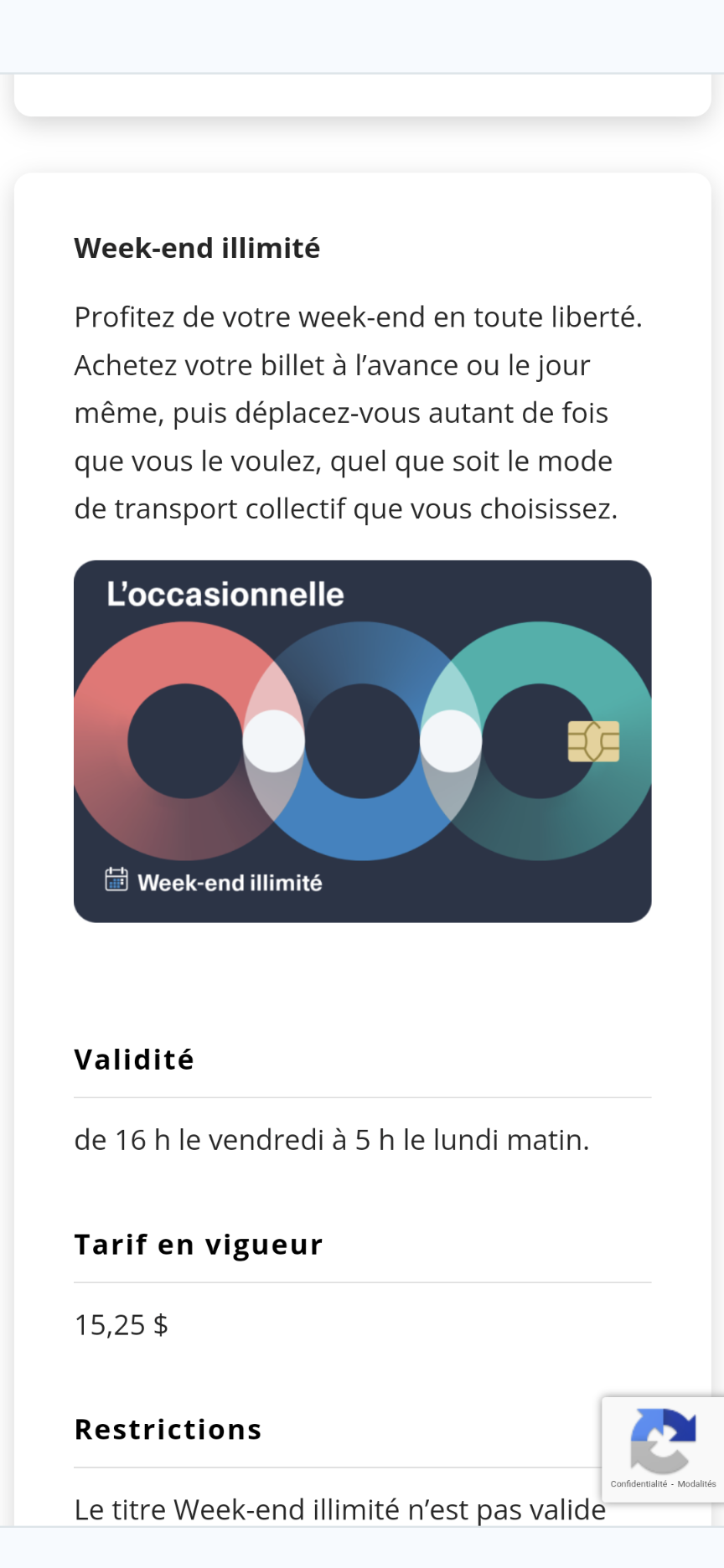Open the reCAPTCHA Modalités link
Screen dimensions: 724x1568
[696, 1483]
